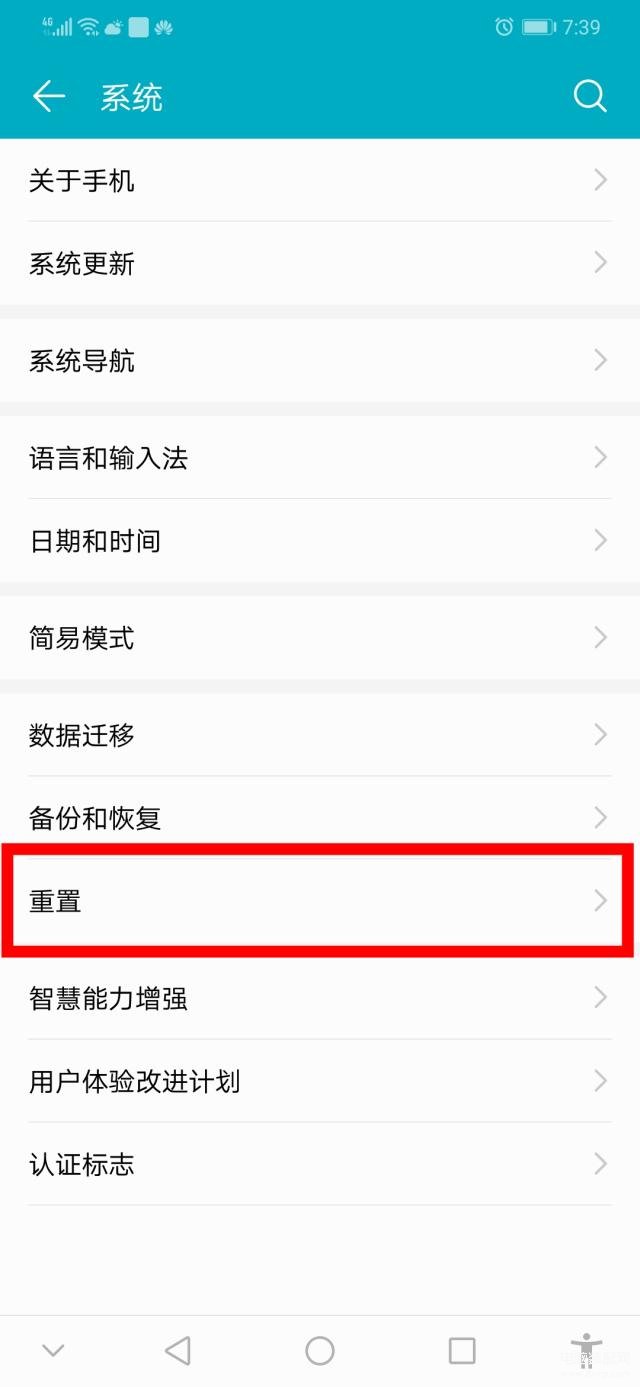This screenshot has width=640, height=1387.
Task: Tap the system home button
Action: pyautogui.click(x=320, y=1351)
